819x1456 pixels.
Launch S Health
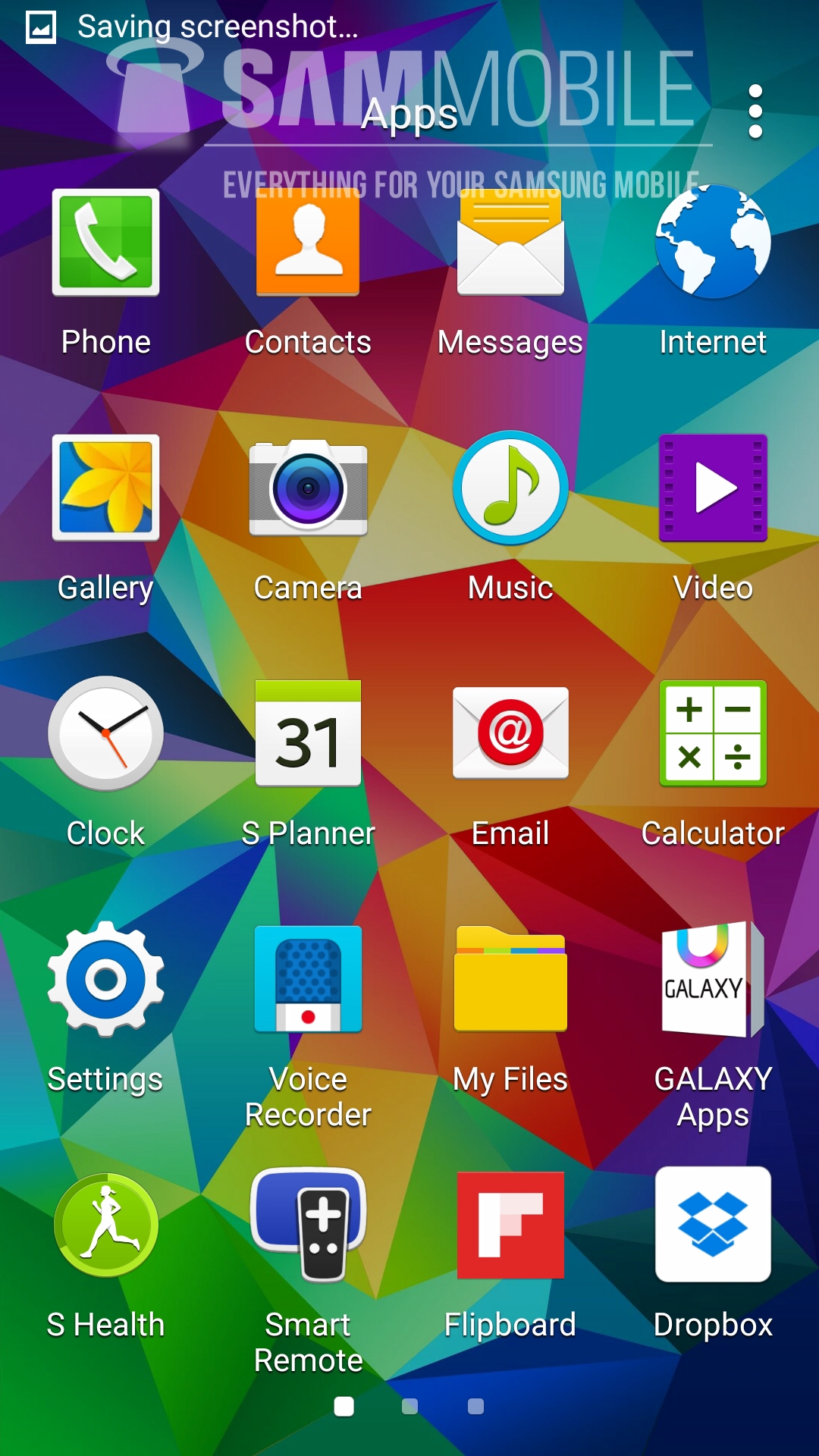coord(105,1225)
